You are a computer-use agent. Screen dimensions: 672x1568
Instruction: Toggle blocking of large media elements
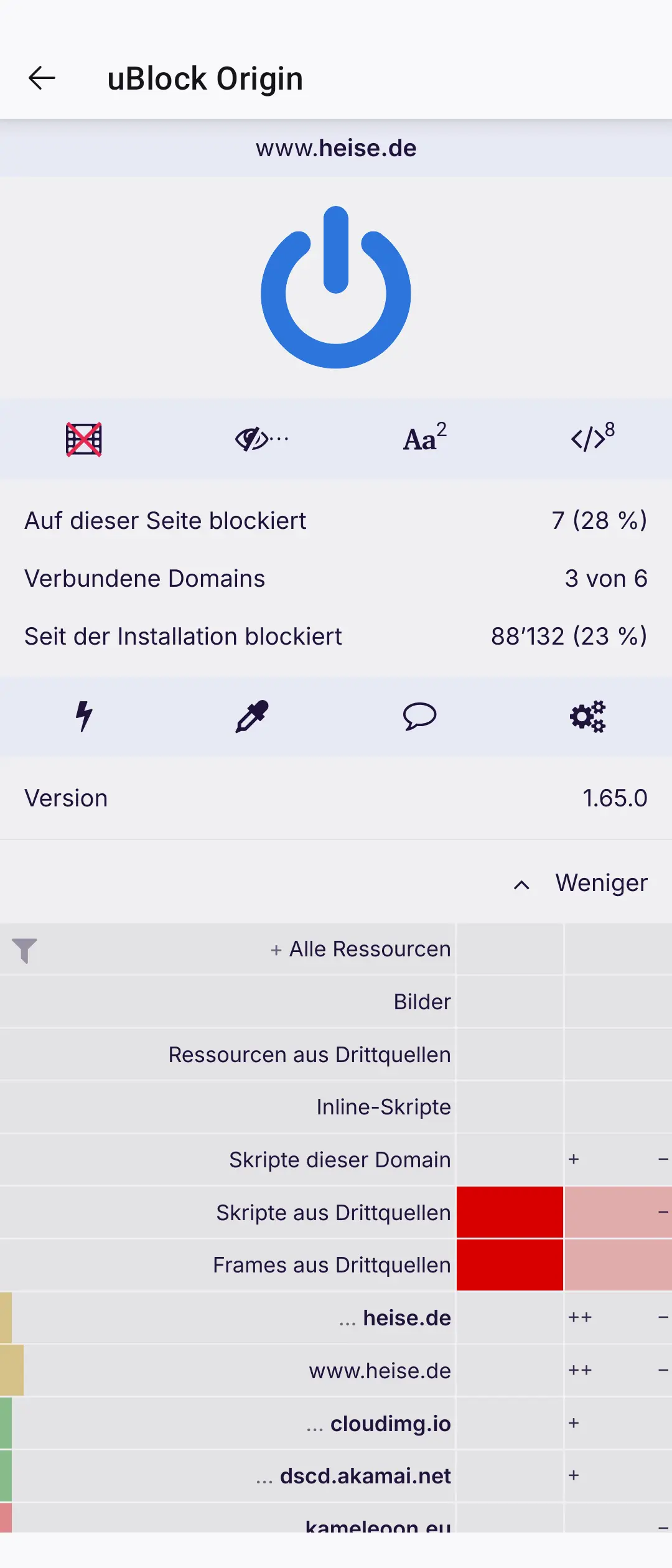(84, 439)
